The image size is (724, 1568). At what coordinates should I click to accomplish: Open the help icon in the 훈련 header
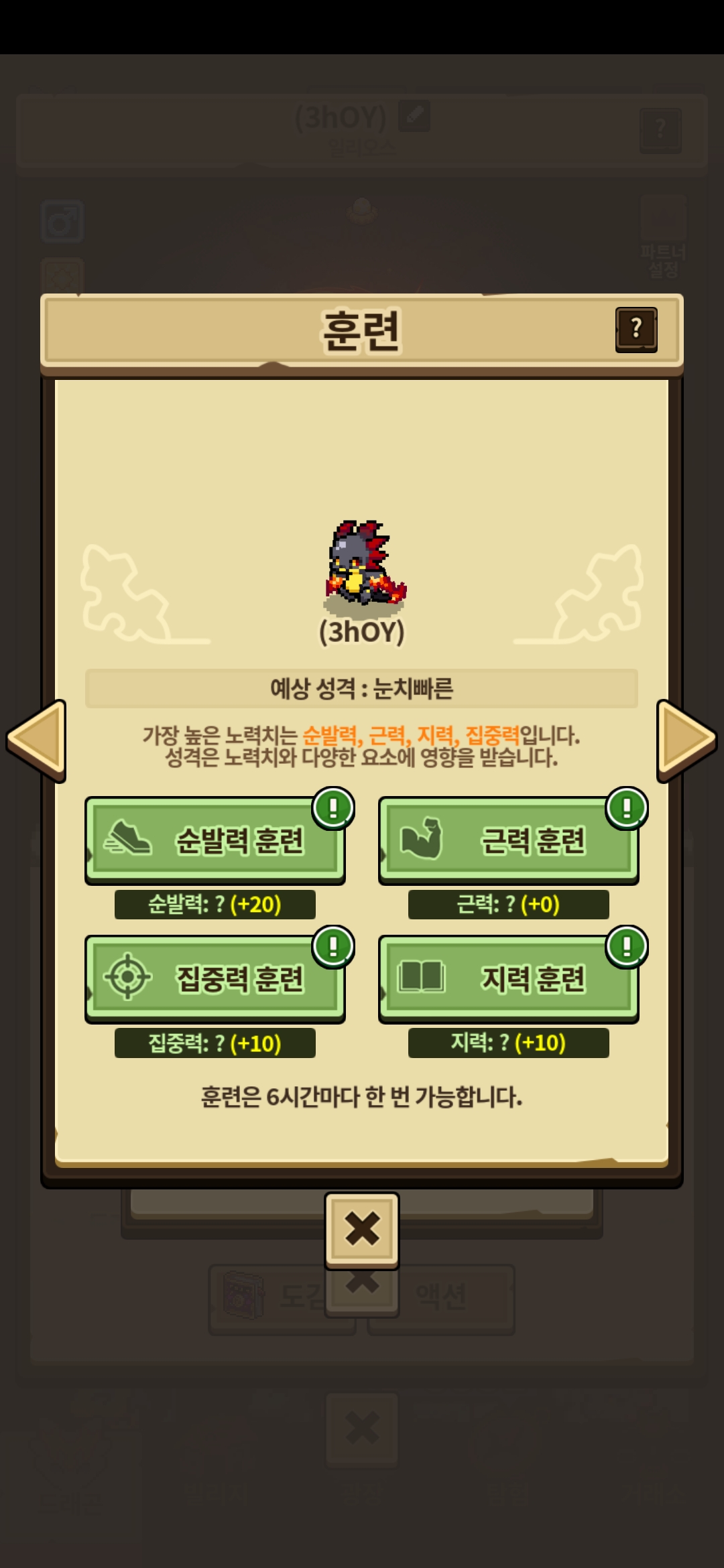pos(636,330)
